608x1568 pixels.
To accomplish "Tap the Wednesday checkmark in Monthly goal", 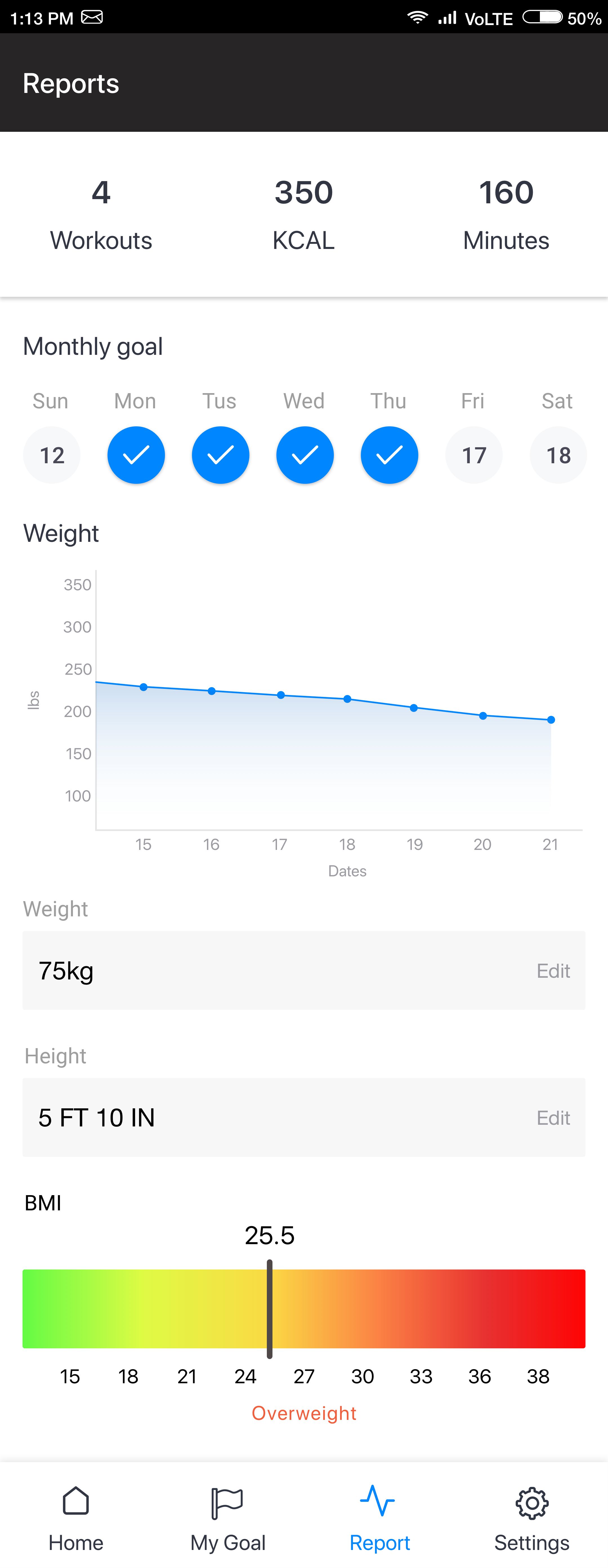I will (305, 455).
